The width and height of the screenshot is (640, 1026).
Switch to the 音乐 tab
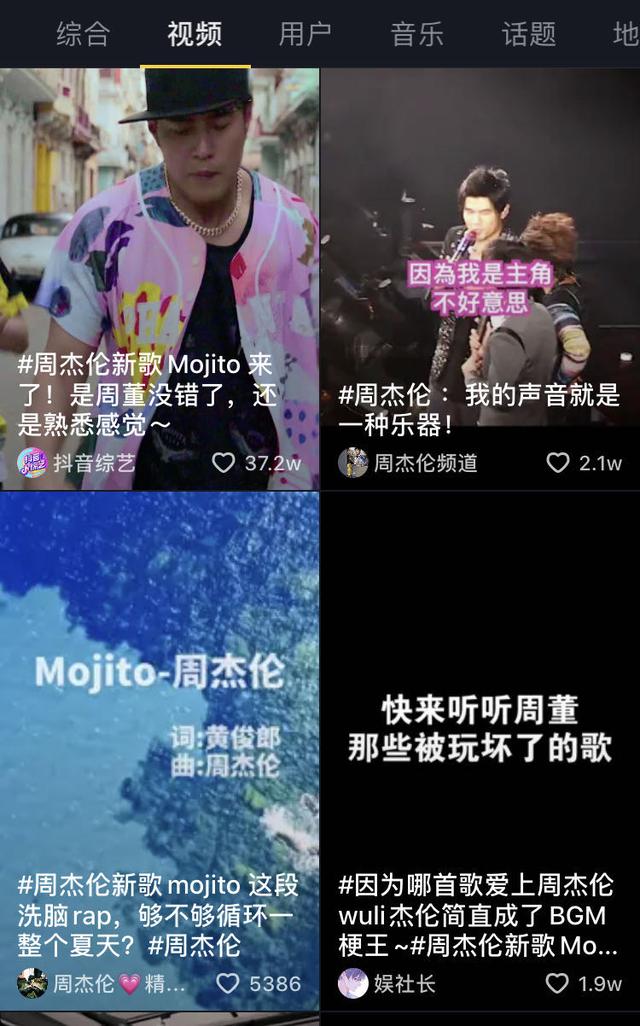pyautogui.click(x=417, y=34)
